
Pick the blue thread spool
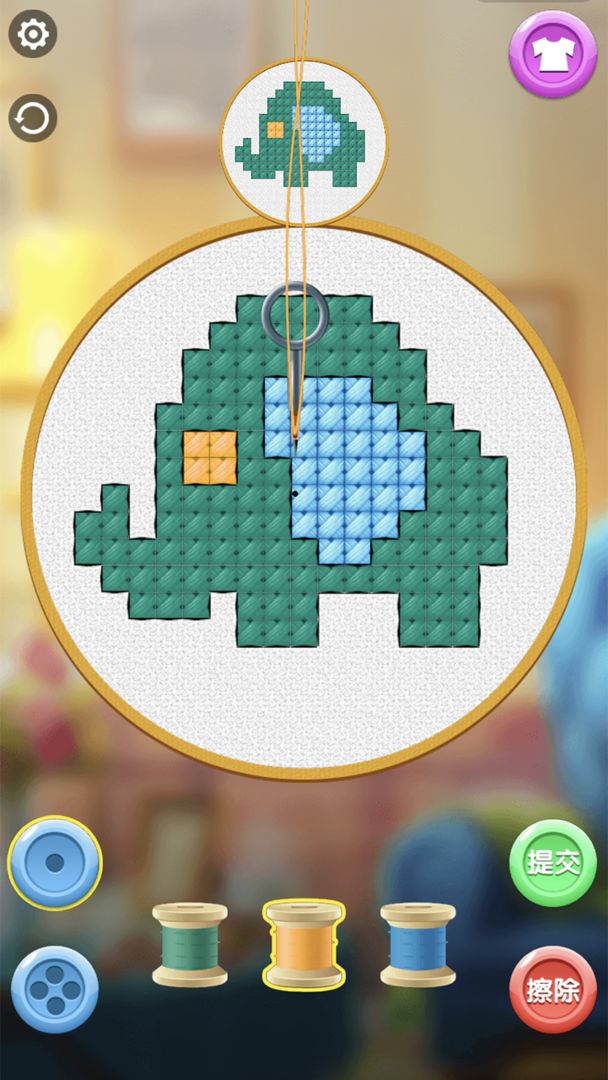click(x=418, y=944)
